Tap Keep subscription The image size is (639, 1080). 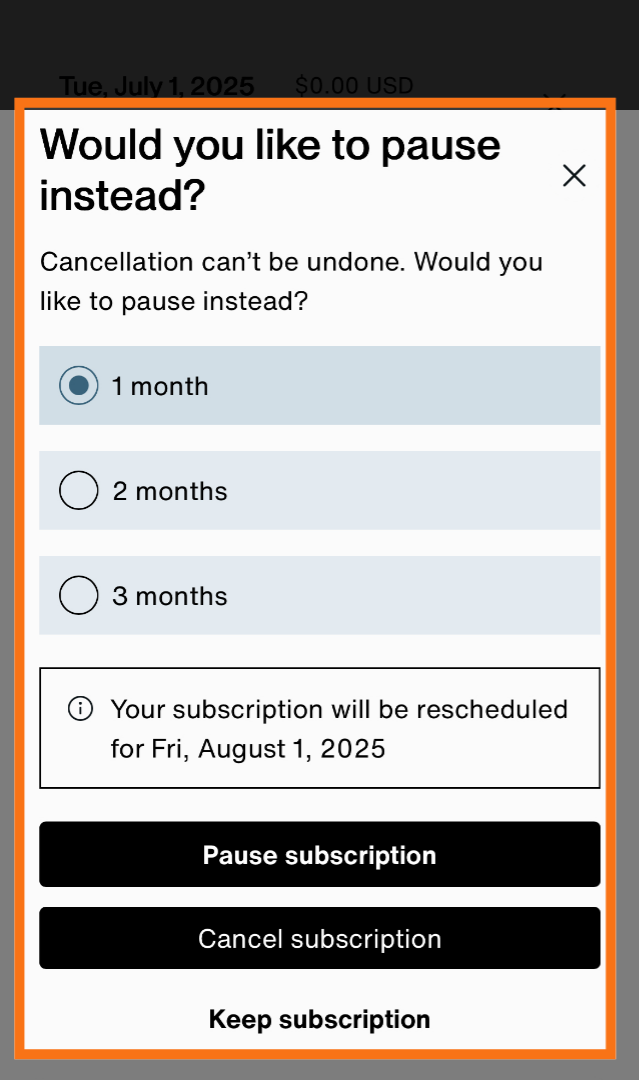(x=319, y=1019)
